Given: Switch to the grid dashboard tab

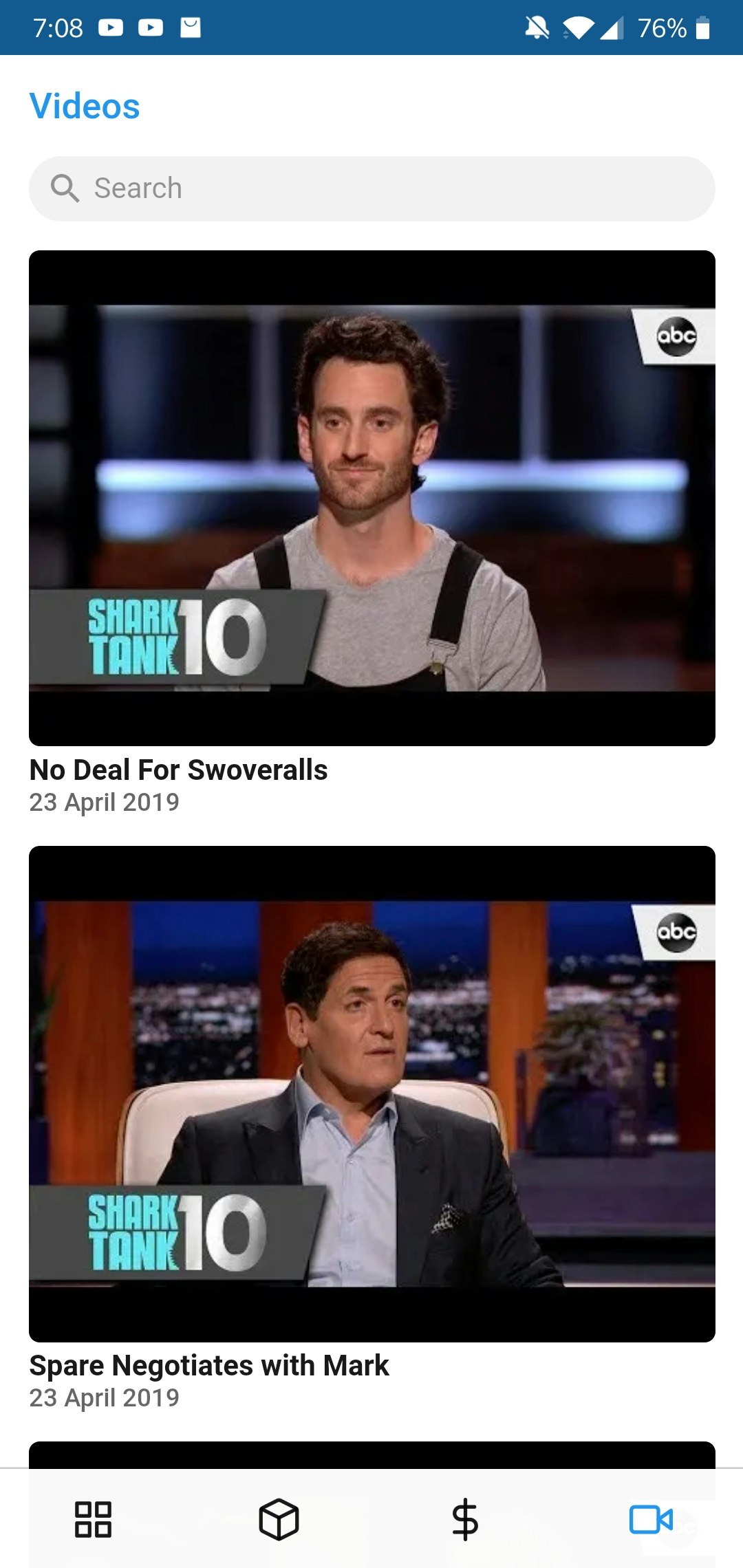Looking at the screenshot, I should tap(93, 1519).
